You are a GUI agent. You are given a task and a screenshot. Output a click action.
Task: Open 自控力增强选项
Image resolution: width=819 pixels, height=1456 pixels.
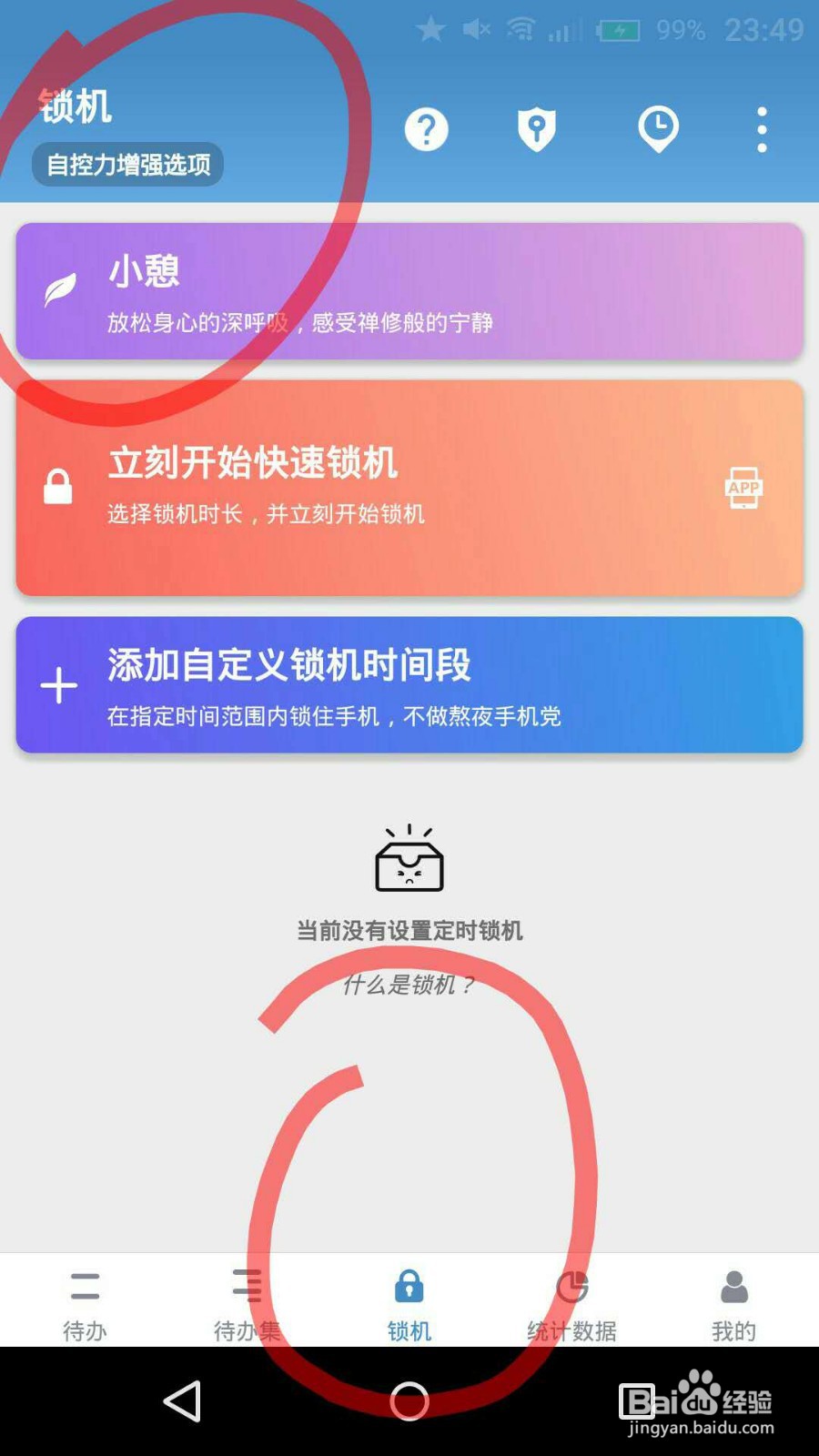pyautogui.click(x=127, y=165)
